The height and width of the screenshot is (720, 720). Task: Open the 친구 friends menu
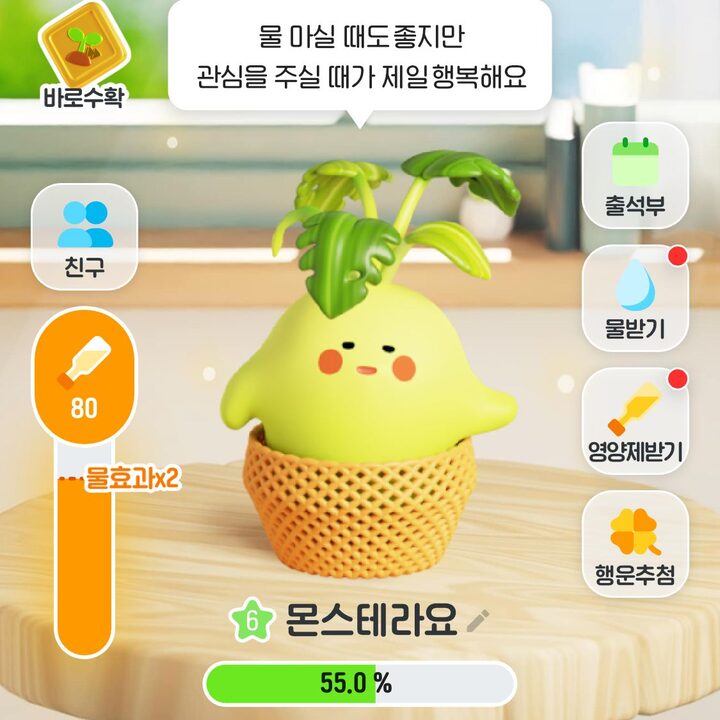tap(85, 236)
